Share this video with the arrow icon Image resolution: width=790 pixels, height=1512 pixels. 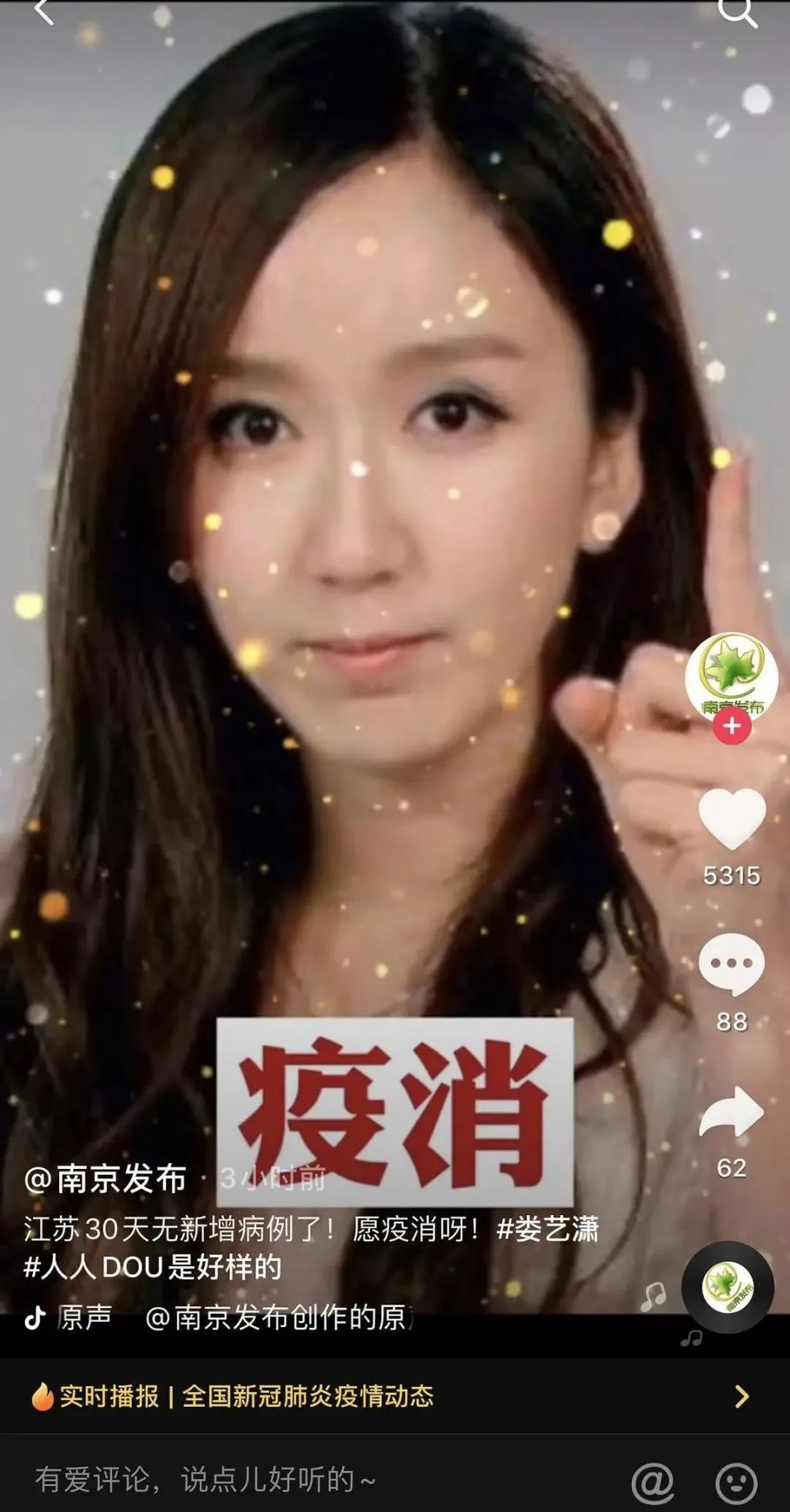(x=732, y=1112)
